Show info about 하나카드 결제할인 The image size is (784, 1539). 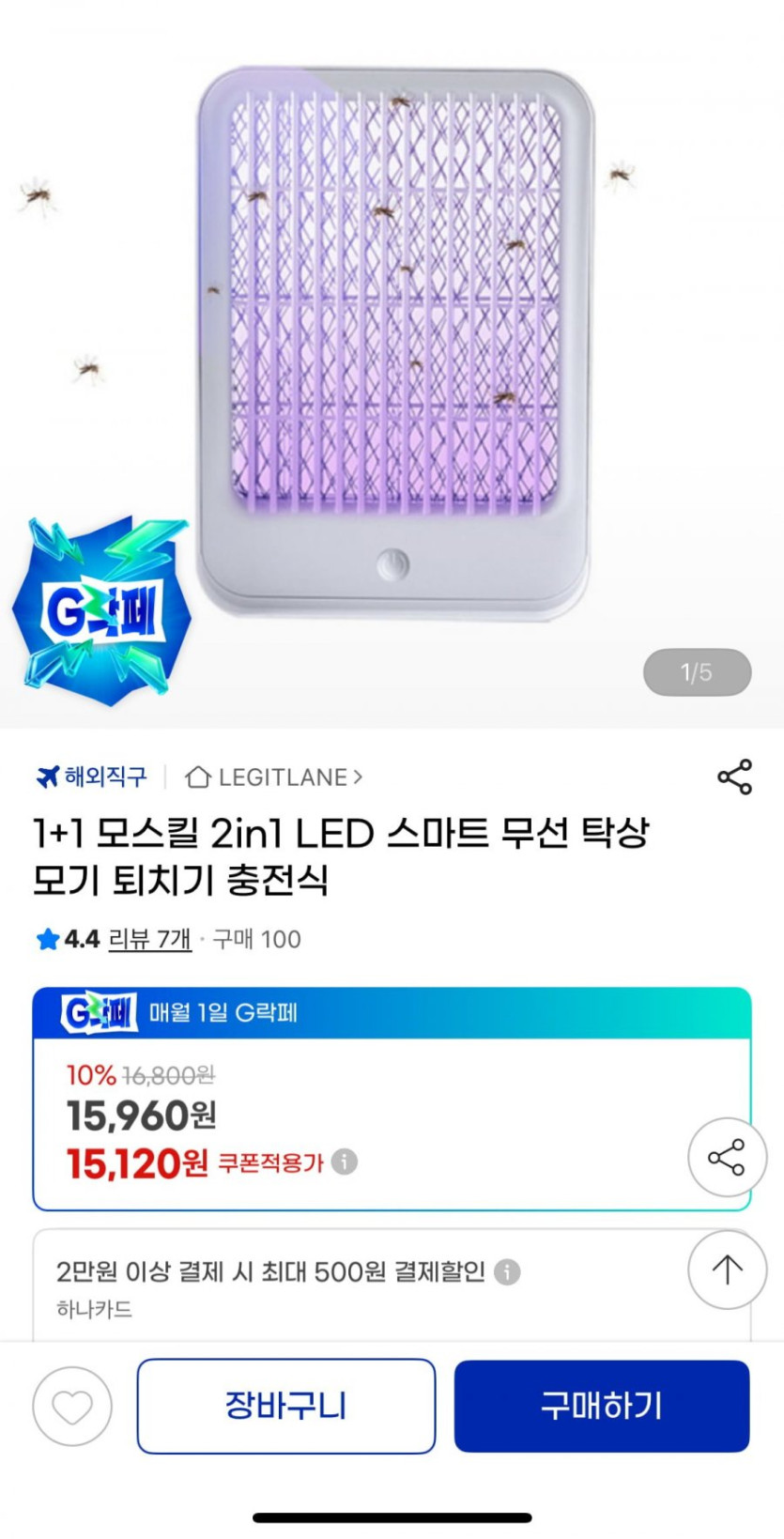(x=507, y=1272)
